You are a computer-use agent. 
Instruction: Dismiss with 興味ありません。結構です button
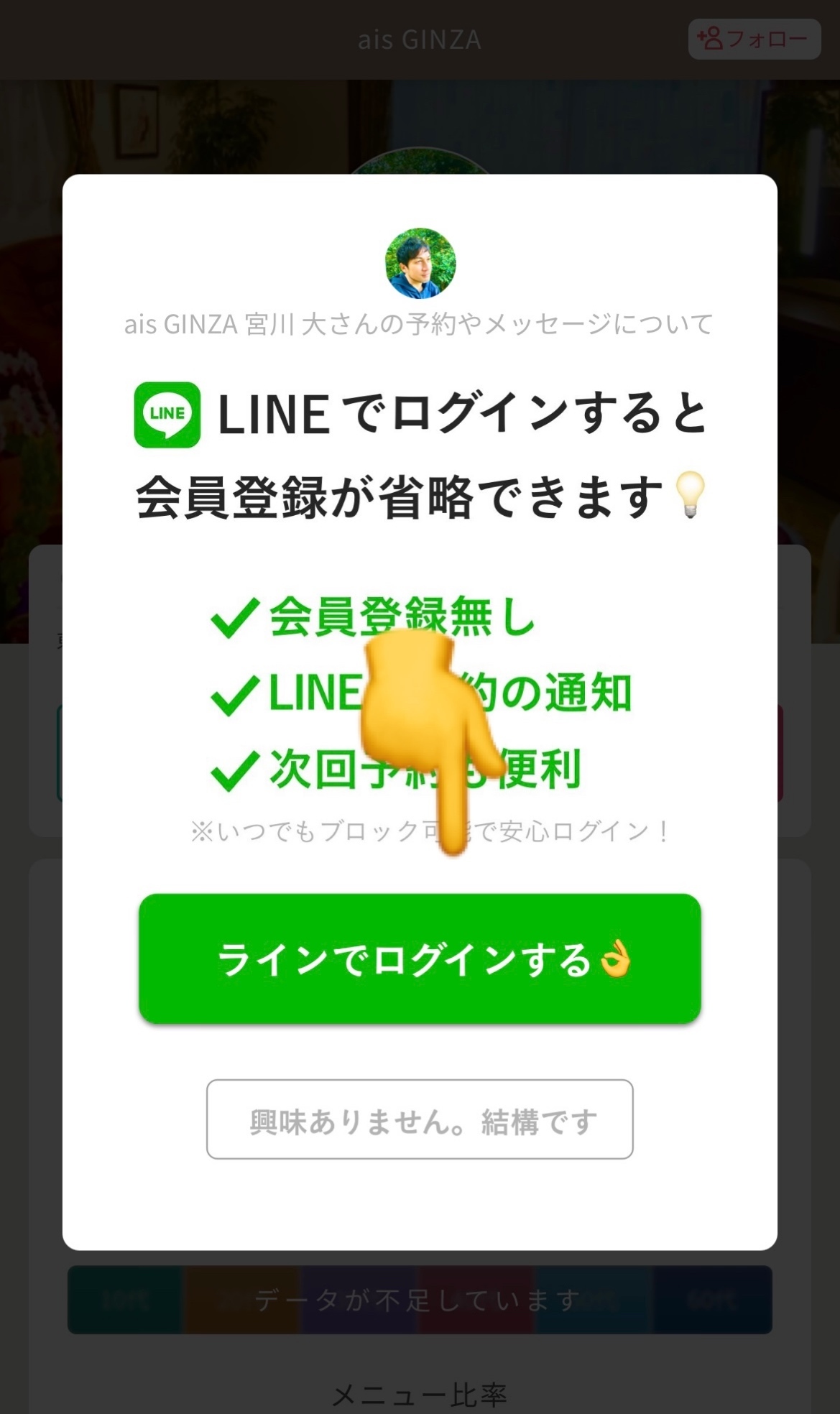pyautogui.click(x=420, y=1119)
